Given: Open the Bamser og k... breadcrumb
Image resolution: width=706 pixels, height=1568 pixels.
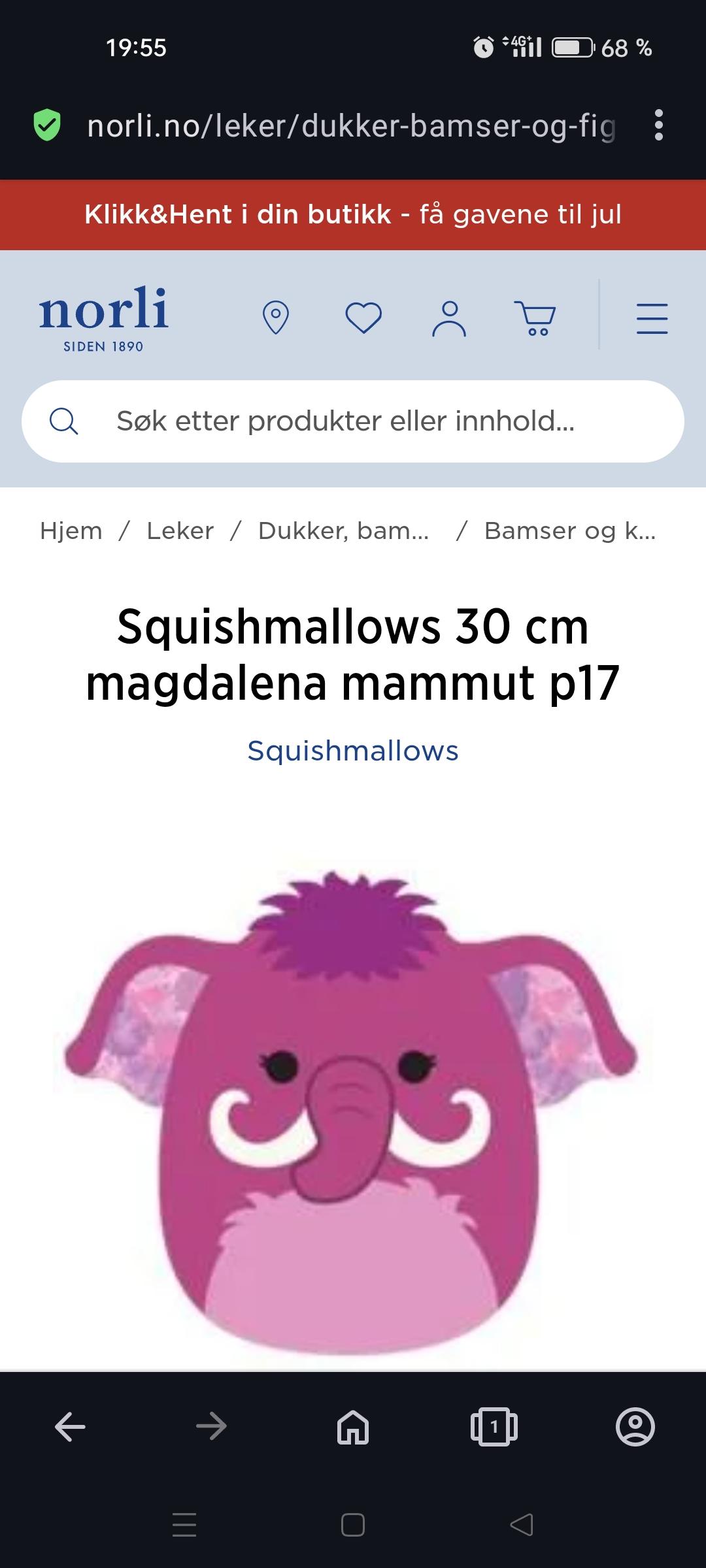Looking at the screenshot, I should tap(569, 531).
